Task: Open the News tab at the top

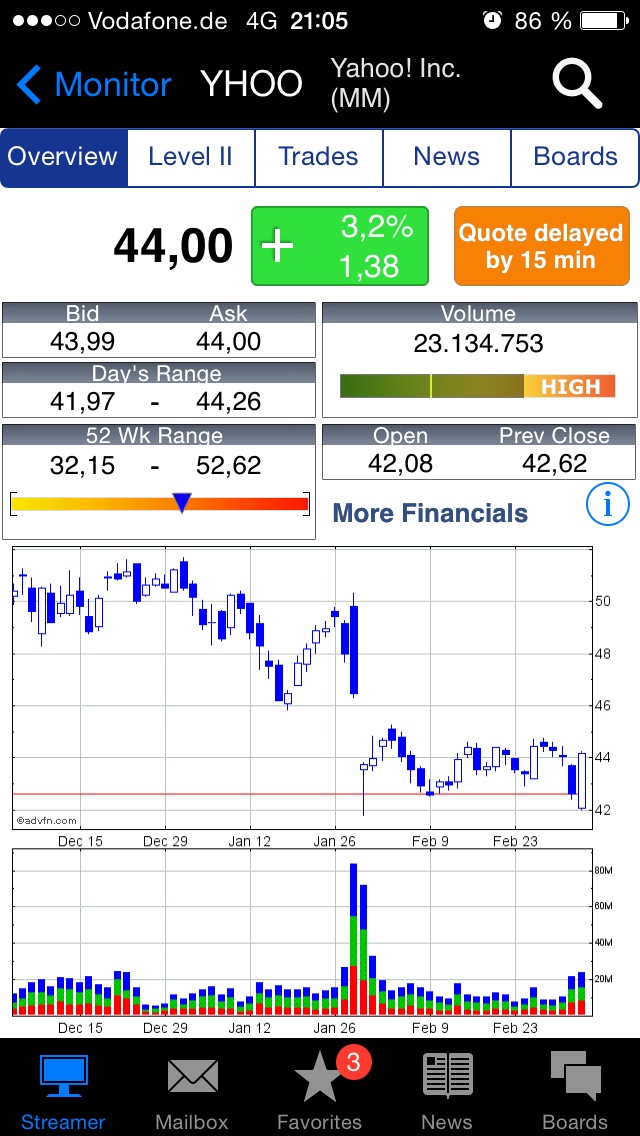Action: tap(446, 157)
